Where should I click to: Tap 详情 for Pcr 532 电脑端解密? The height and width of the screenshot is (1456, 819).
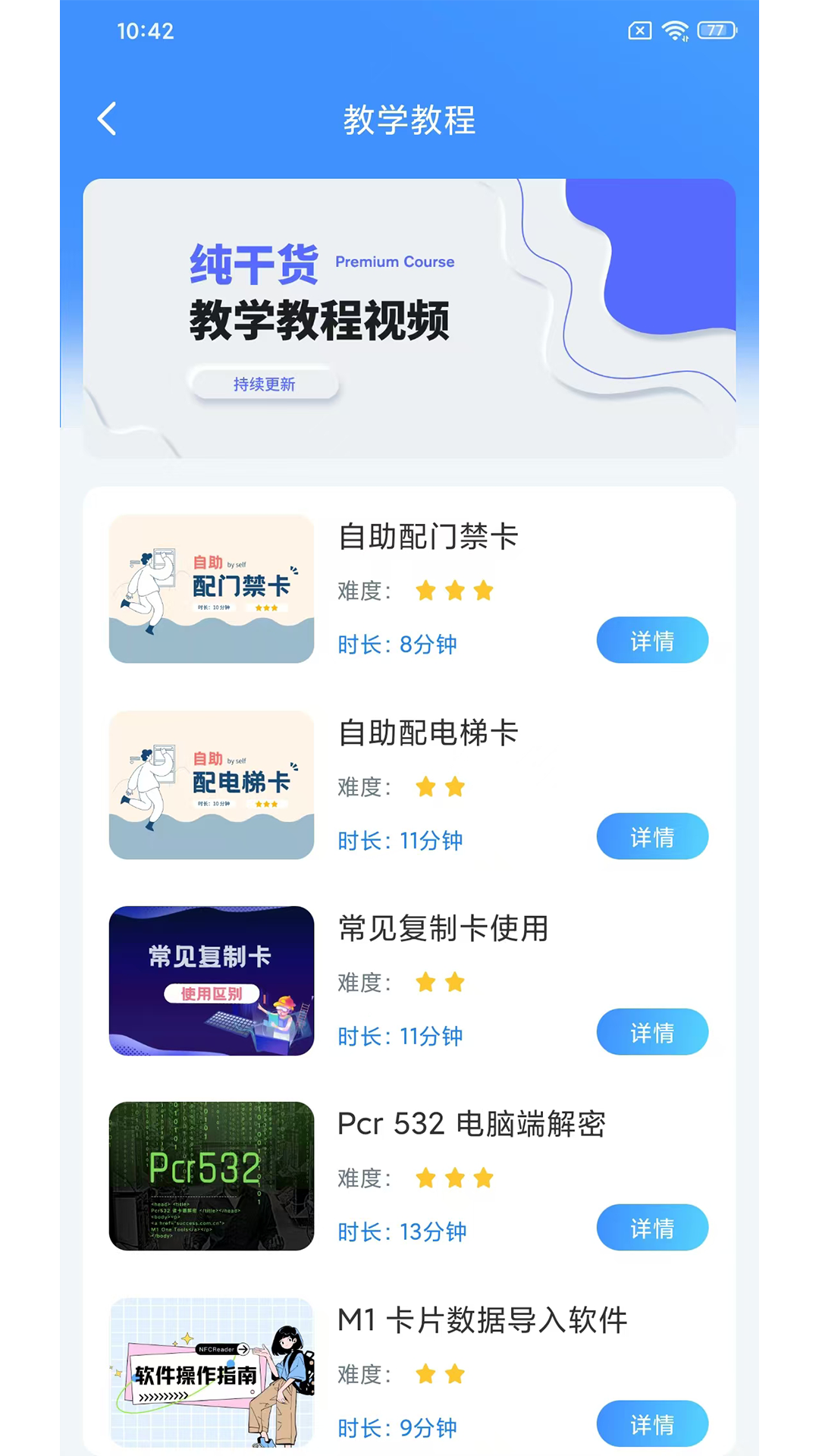pyautogui.click(x=652, y=1228)
